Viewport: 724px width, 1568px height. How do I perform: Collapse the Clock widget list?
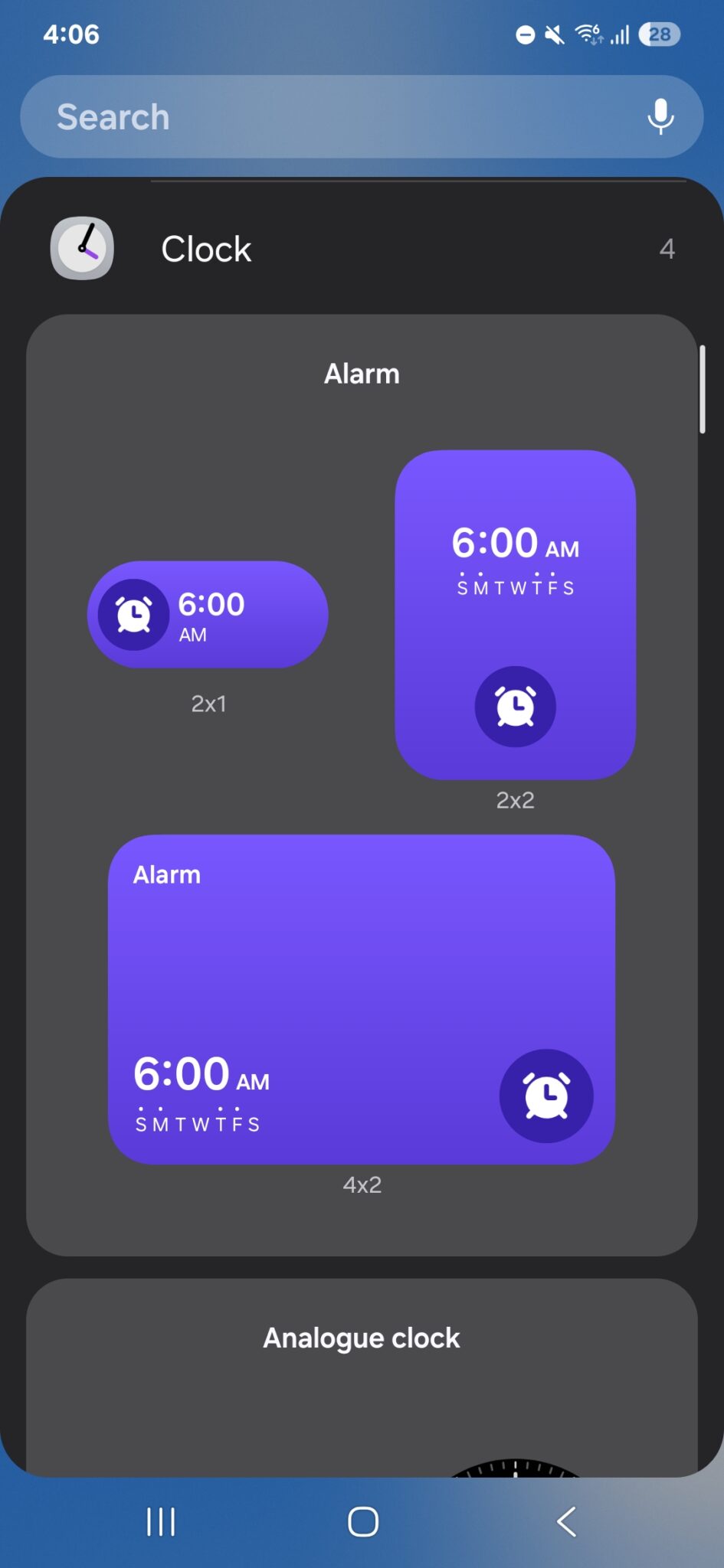click(205, 248)
